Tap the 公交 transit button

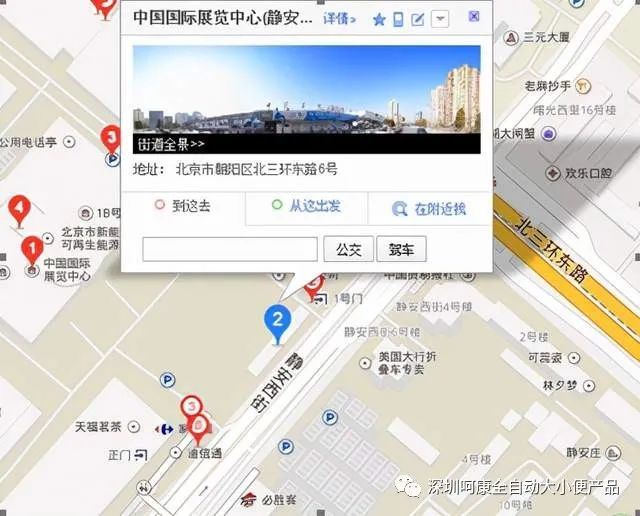[x=348, y=249]
